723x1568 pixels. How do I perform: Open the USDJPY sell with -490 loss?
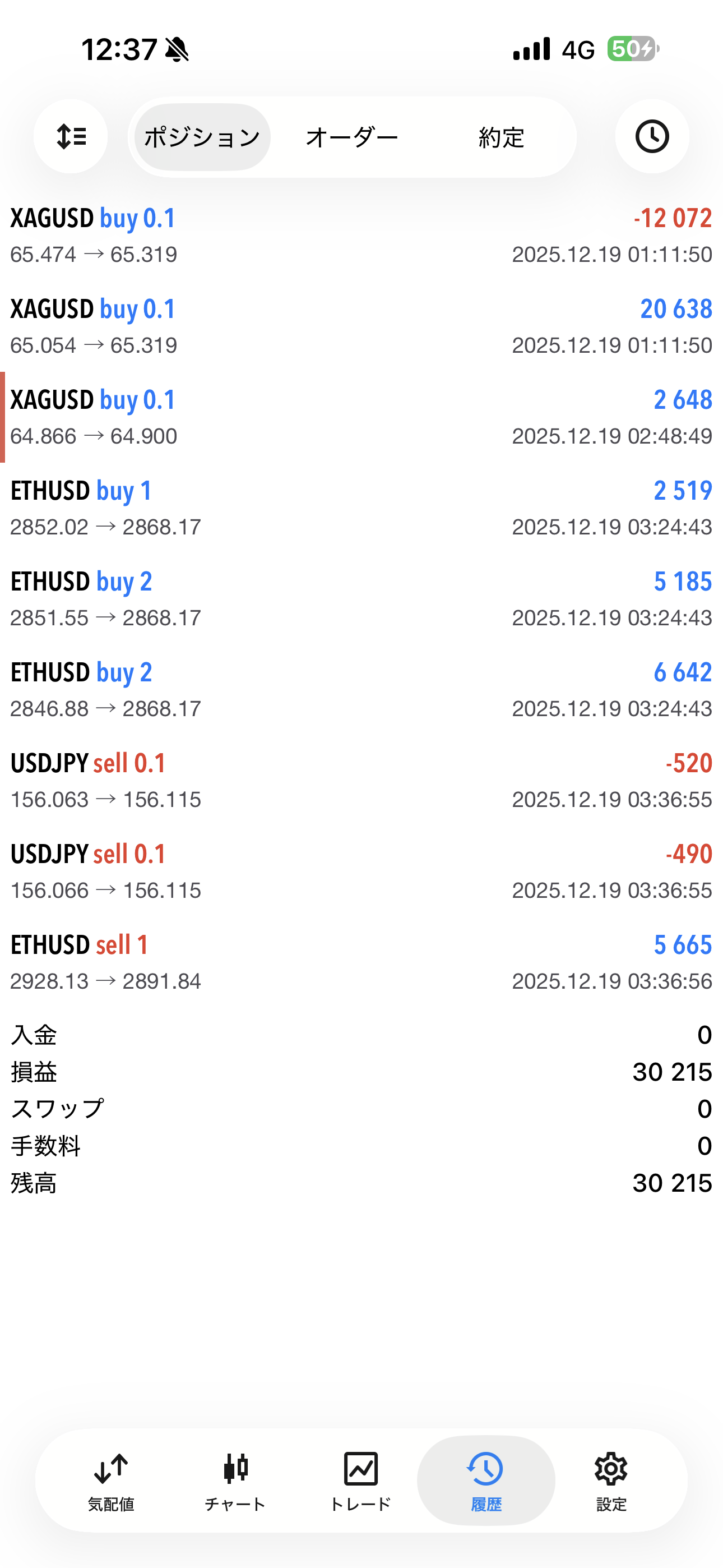[361, 871]
